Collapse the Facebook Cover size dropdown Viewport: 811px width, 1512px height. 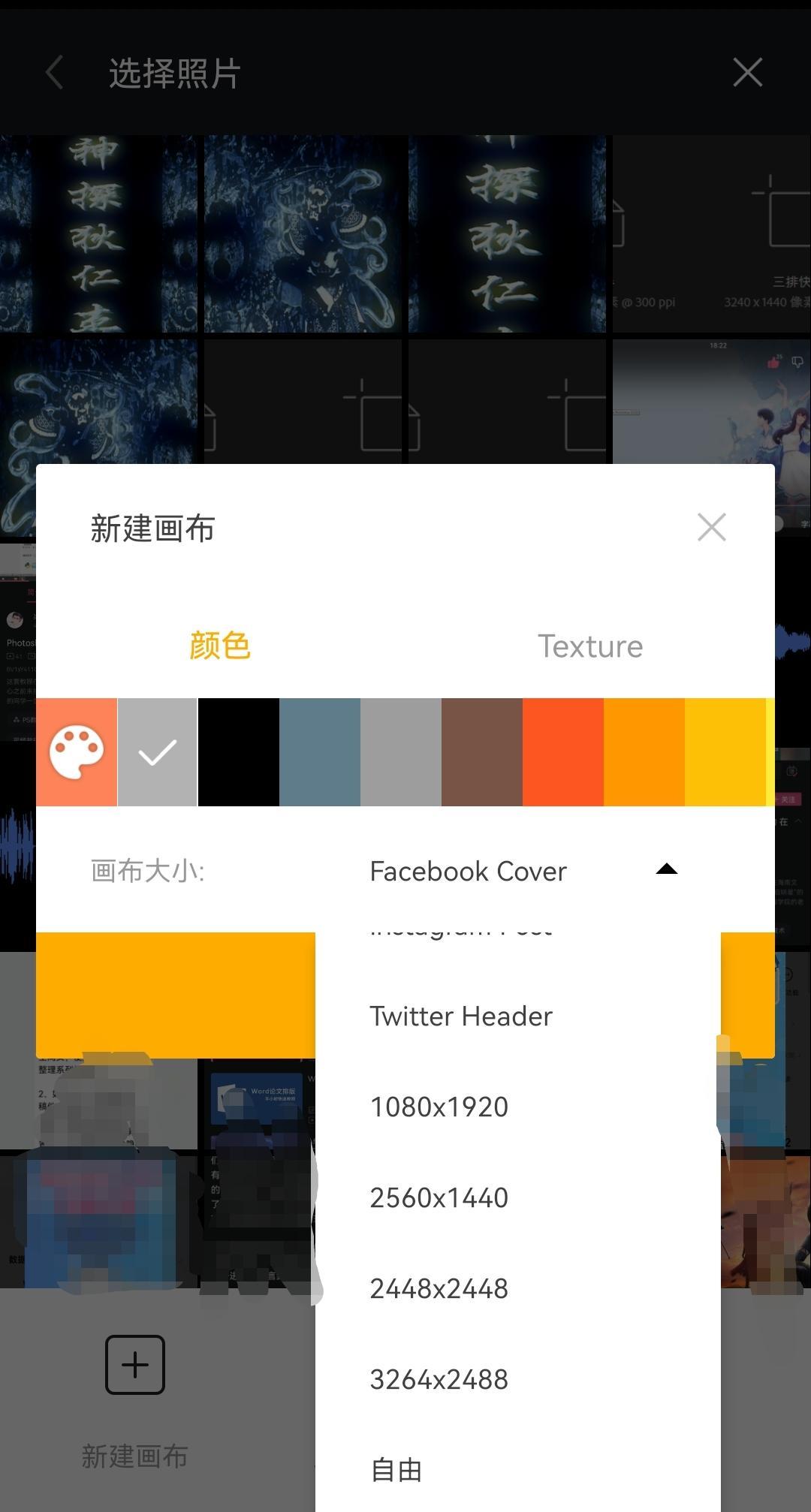coord(666,870)
